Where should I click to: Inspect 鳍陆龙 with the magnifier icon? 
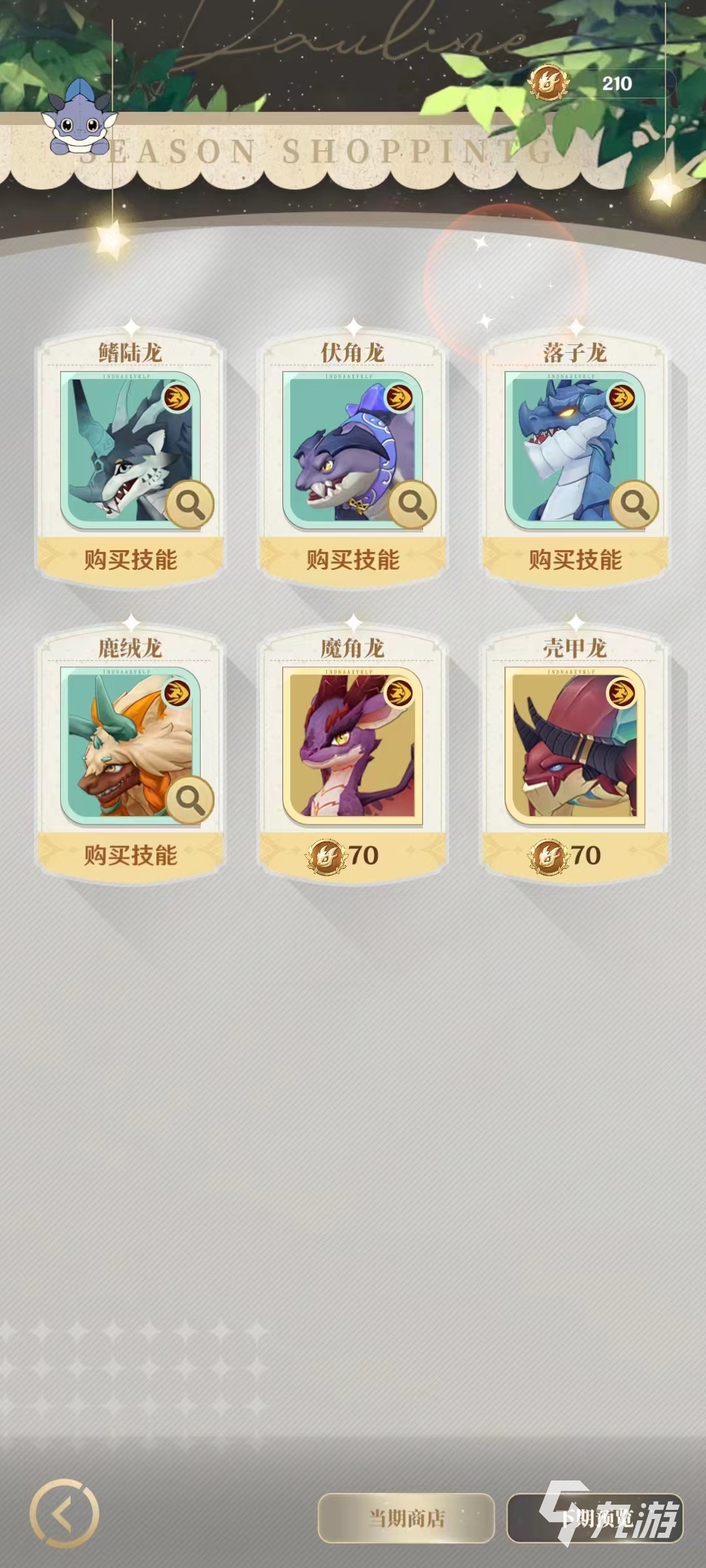click(190, 504)
